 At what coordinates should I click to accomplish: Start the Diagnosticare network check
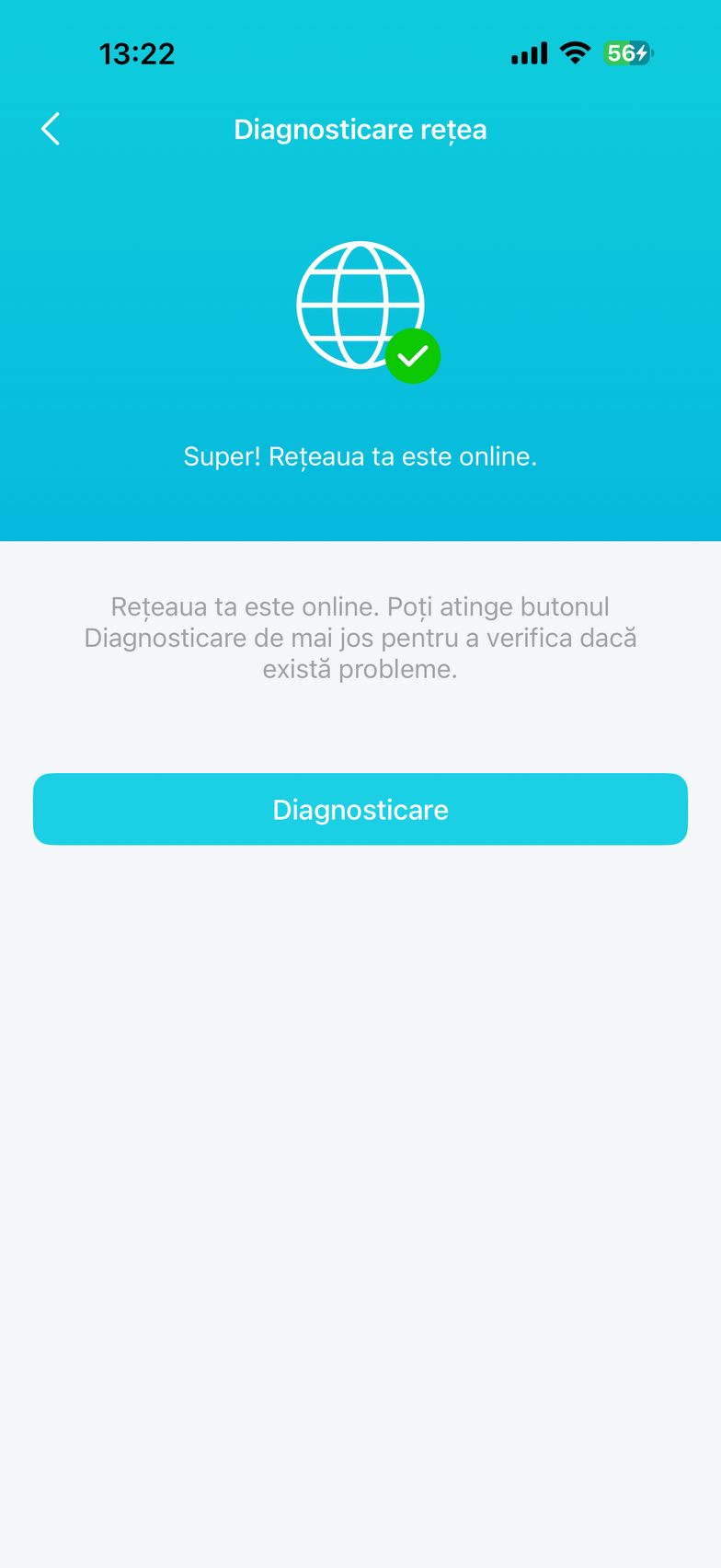(360, 809)
